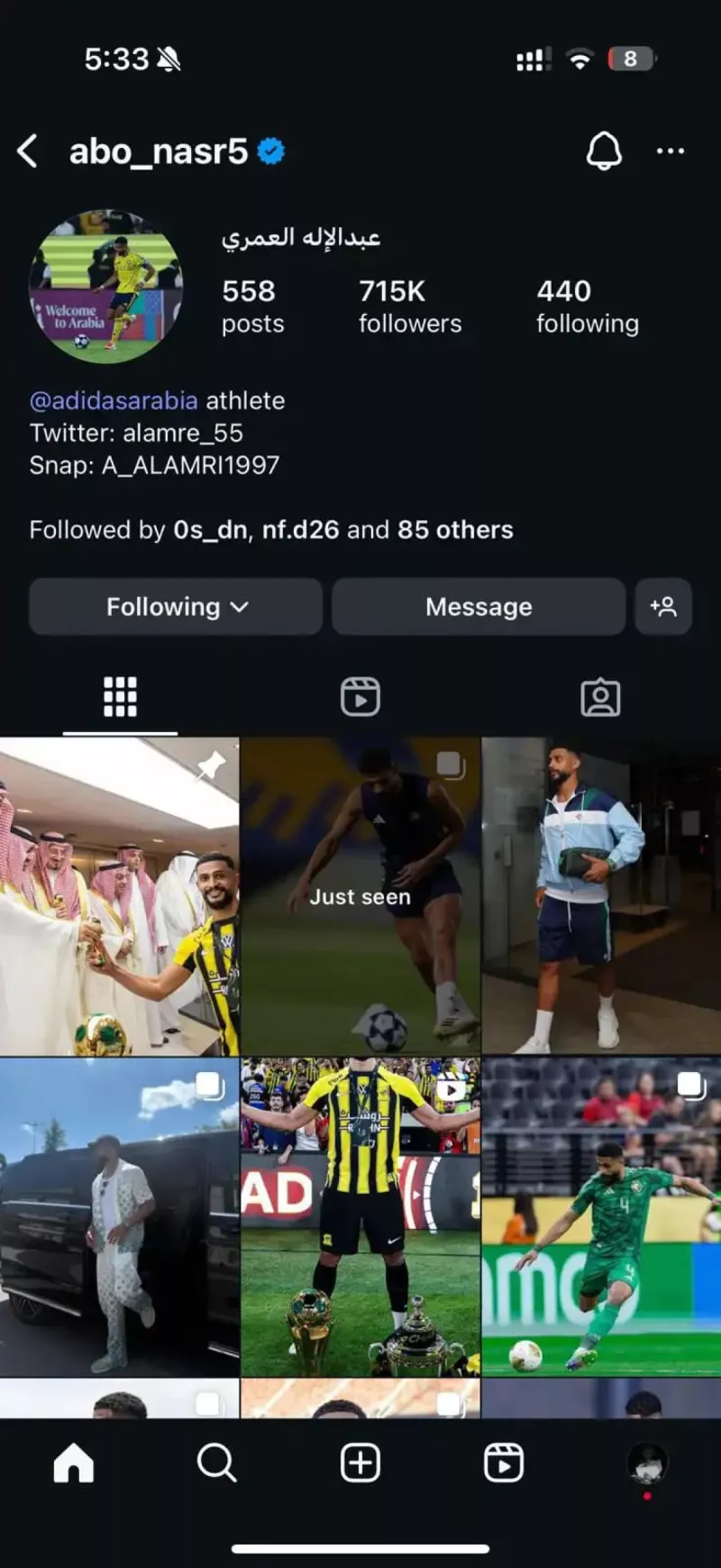Open the profile options three-dot menu
The image size is (721, 1568).
(x=670, y=151)
